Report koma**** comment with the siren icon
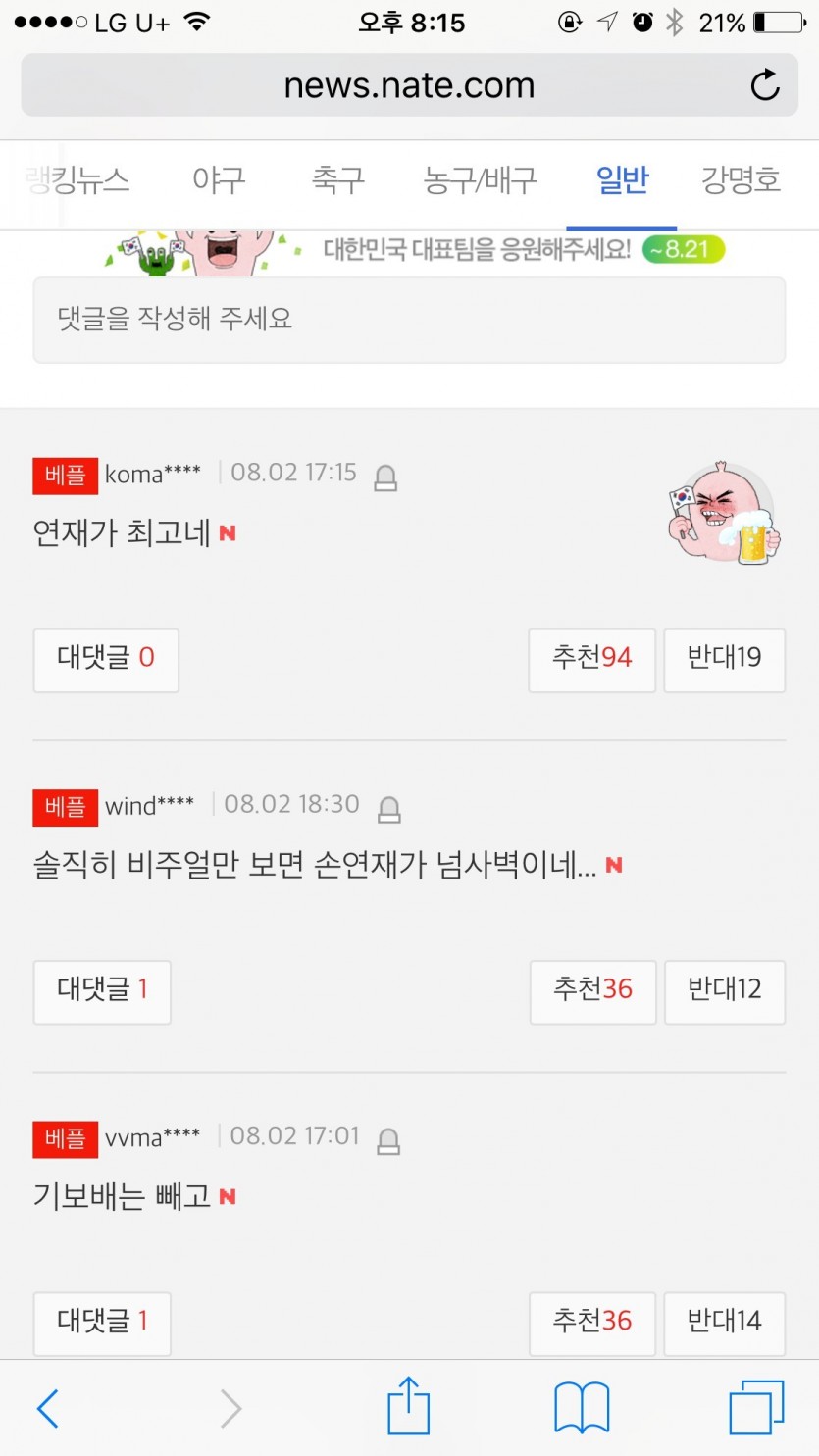Screen dimensions: 819x1456 pos(385,477)
